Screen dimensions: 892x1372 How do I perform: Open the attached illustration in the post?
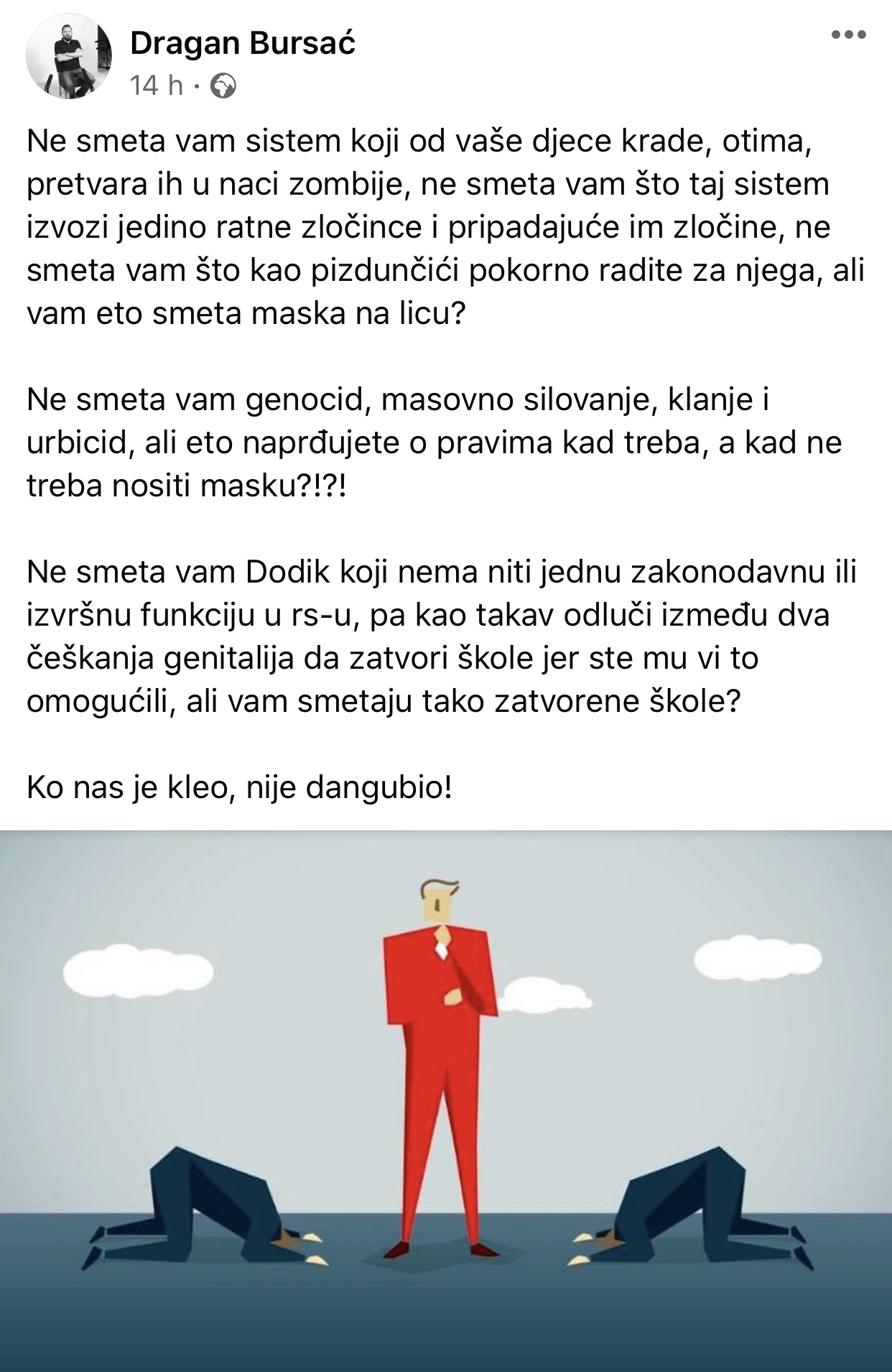click(x=446, y=1100)
